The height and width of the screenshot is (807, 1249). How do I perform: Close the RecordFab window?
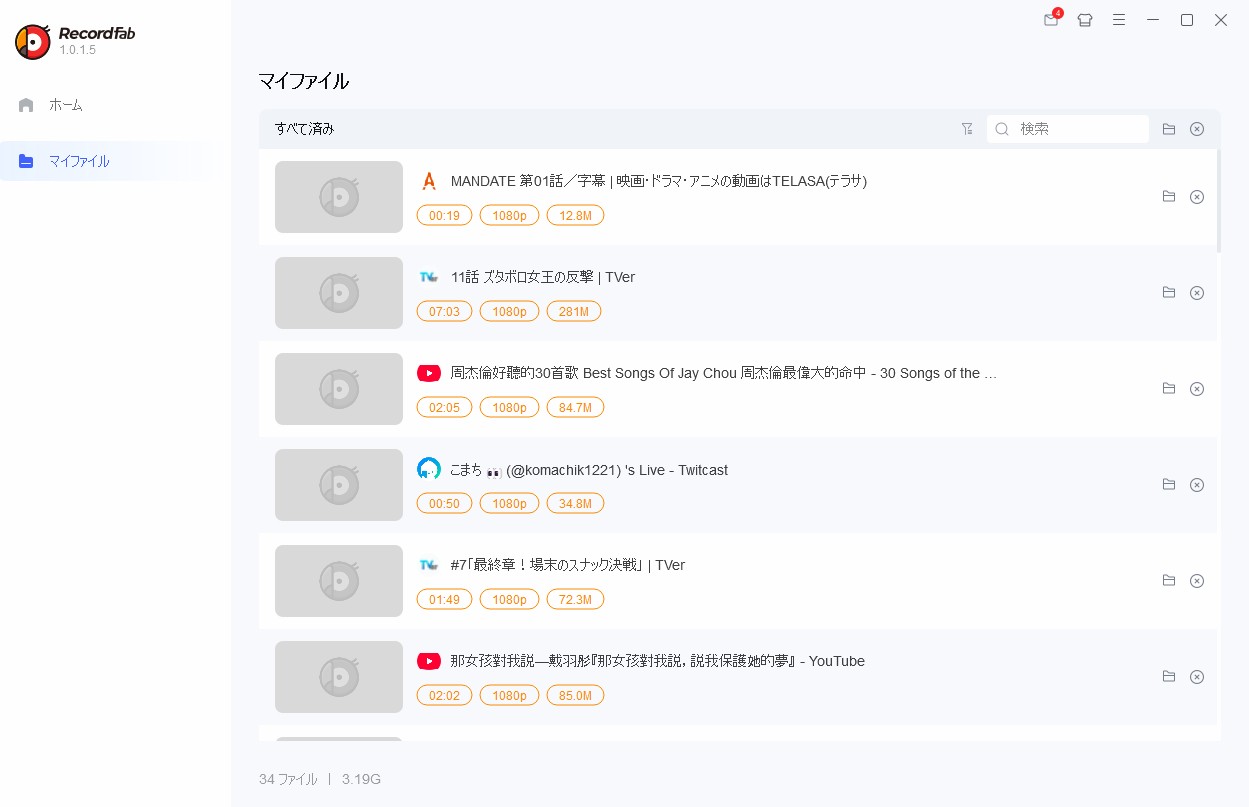(x=1221, y=20)
